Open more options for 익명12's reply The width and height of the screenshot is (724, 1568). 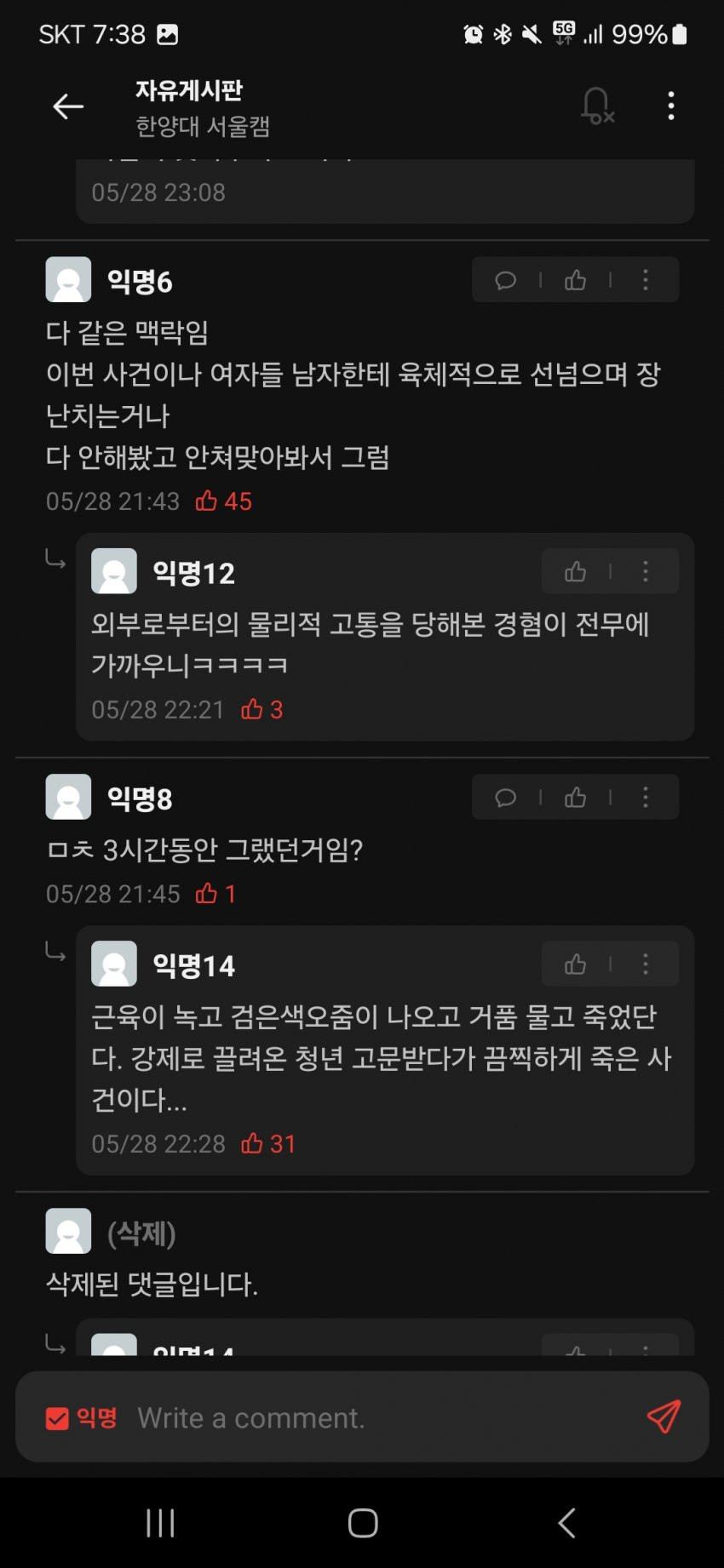[x=645, y=571]
